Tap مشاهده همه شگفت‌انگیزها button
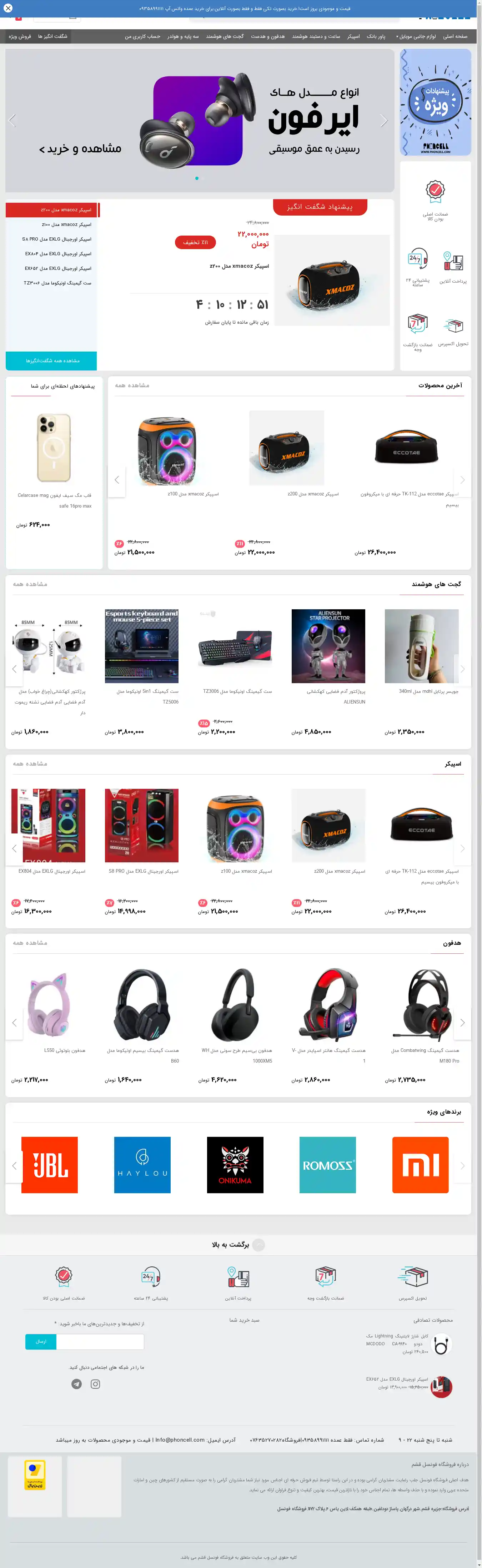Image resolution: width=482 pixels, height=1568 pixels. (52, 361)
